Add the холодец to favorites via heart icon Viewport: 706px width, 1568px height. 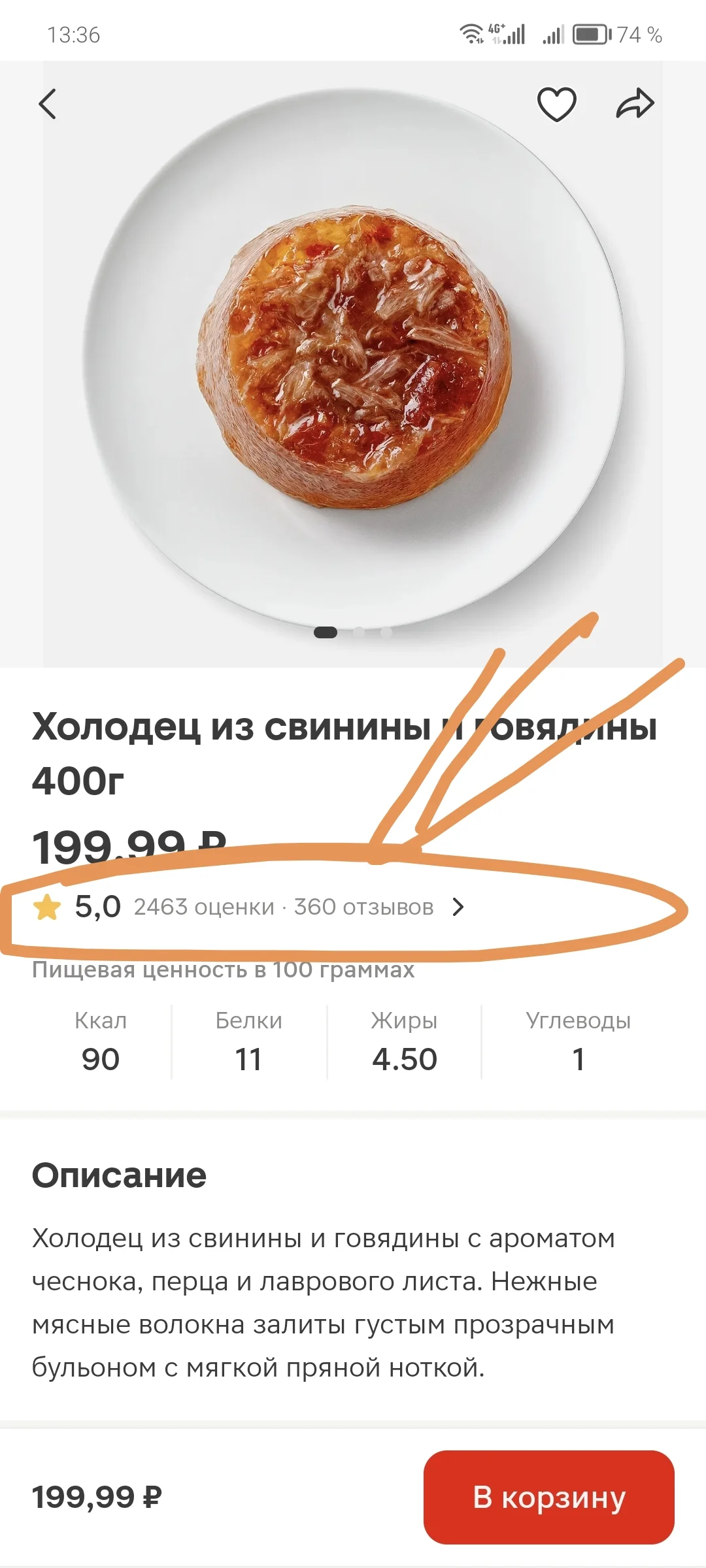(x=557, y=103)
